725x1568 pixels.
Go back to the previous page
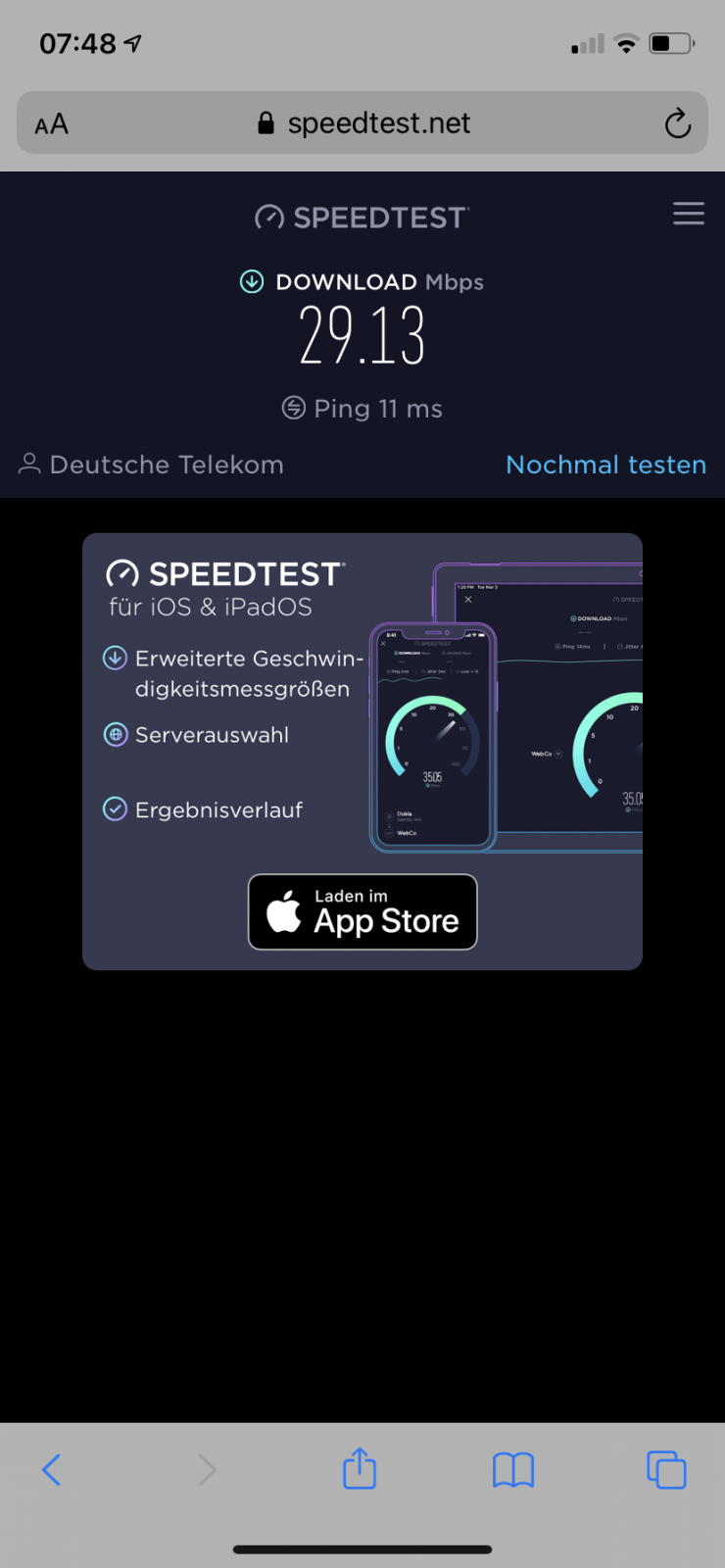[x=52, y=1469]
